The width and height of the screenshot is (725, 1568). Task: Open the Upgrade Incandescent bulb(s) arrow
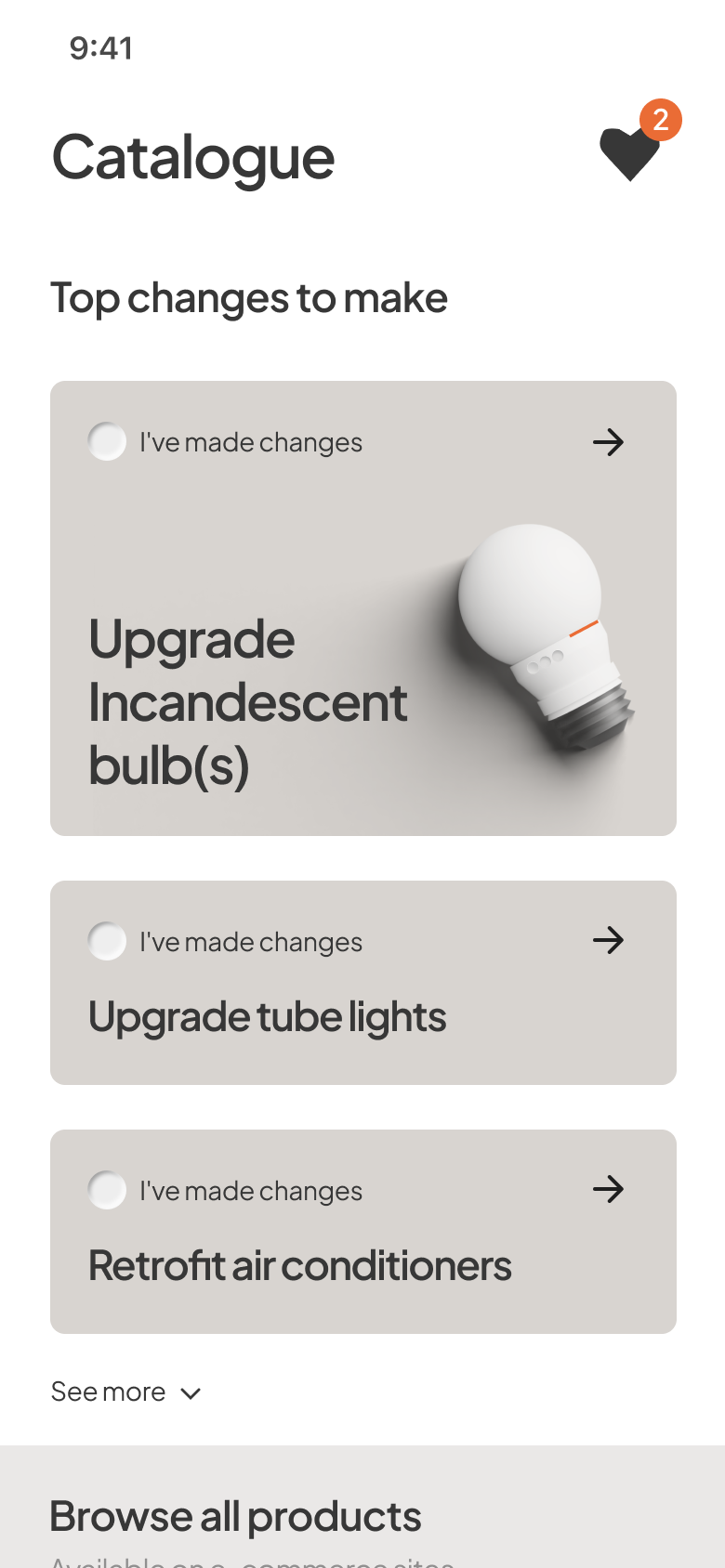click(608, 442)
